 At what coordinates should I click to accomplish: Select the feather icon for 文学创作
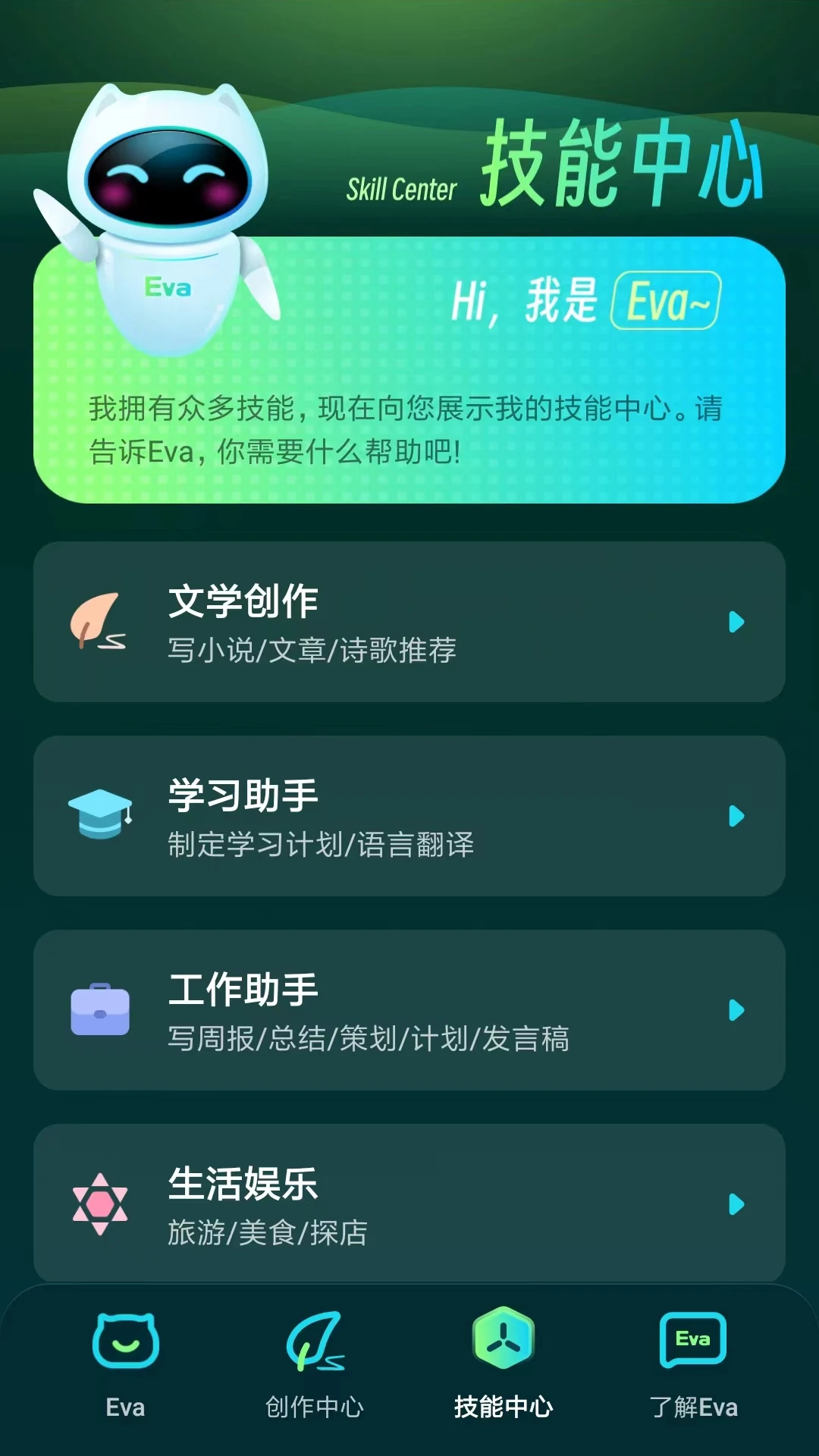pyautogui.click(x=99, y=620)
